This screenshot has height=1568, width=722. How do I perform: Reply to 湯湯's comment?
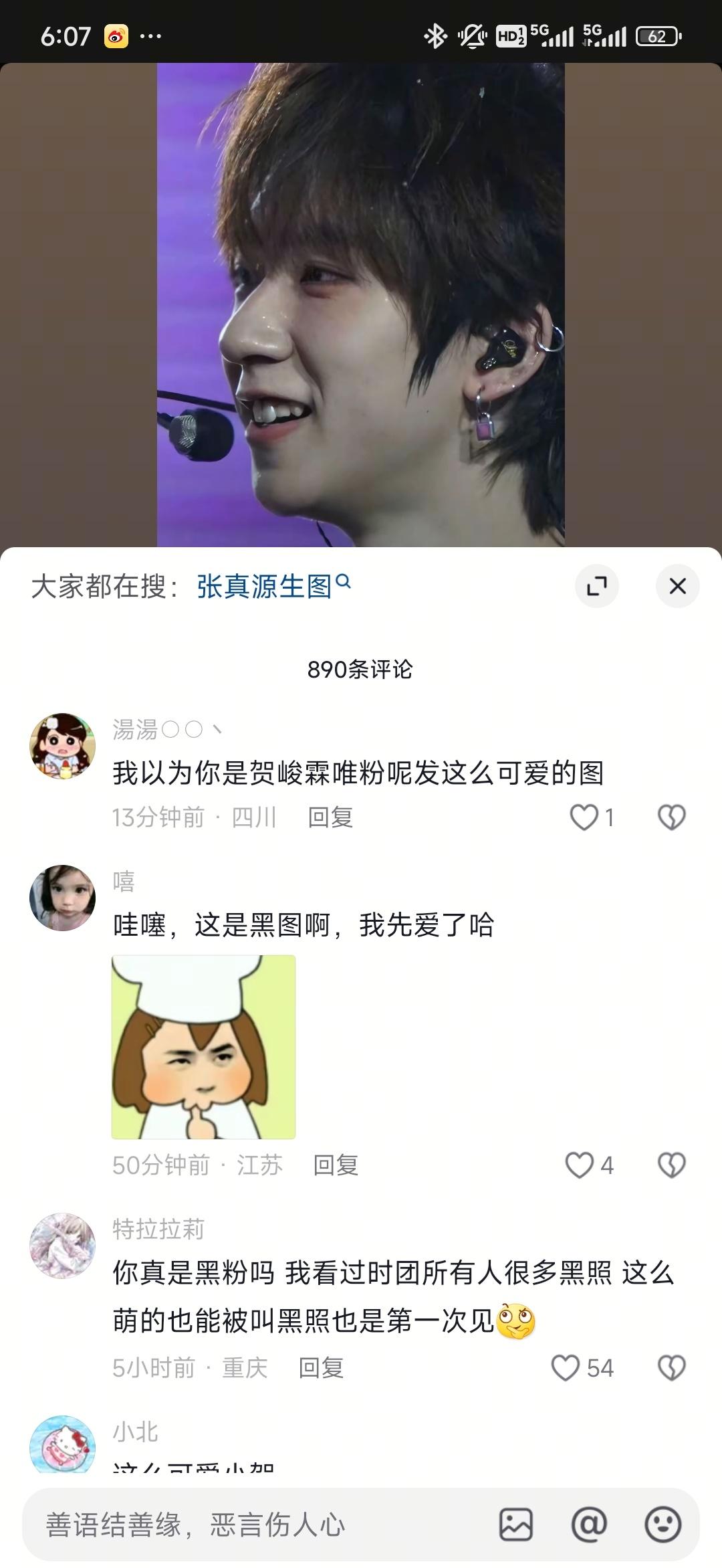pos(330,817)
